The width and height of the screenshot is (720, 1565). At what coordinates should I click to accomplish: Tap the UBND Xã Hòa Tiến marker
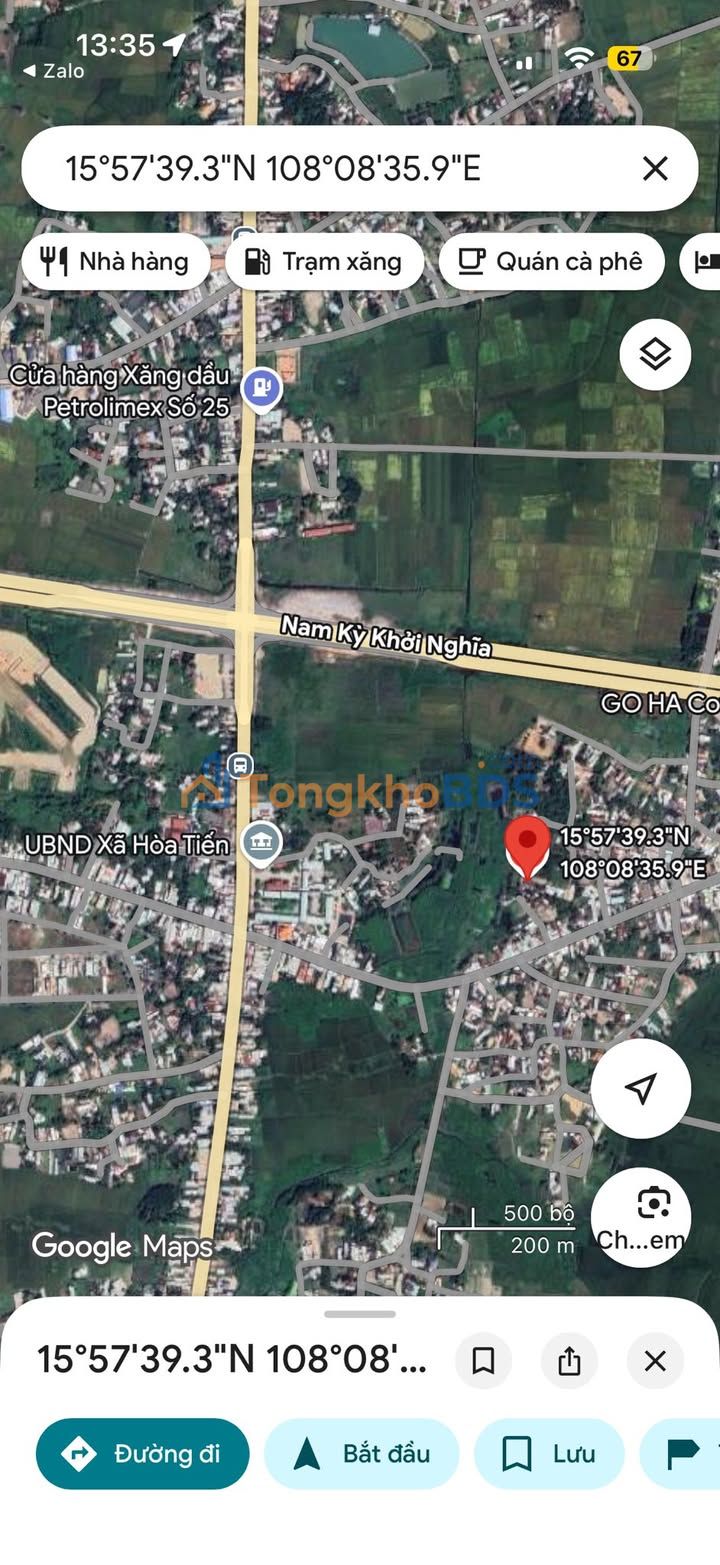262,843
